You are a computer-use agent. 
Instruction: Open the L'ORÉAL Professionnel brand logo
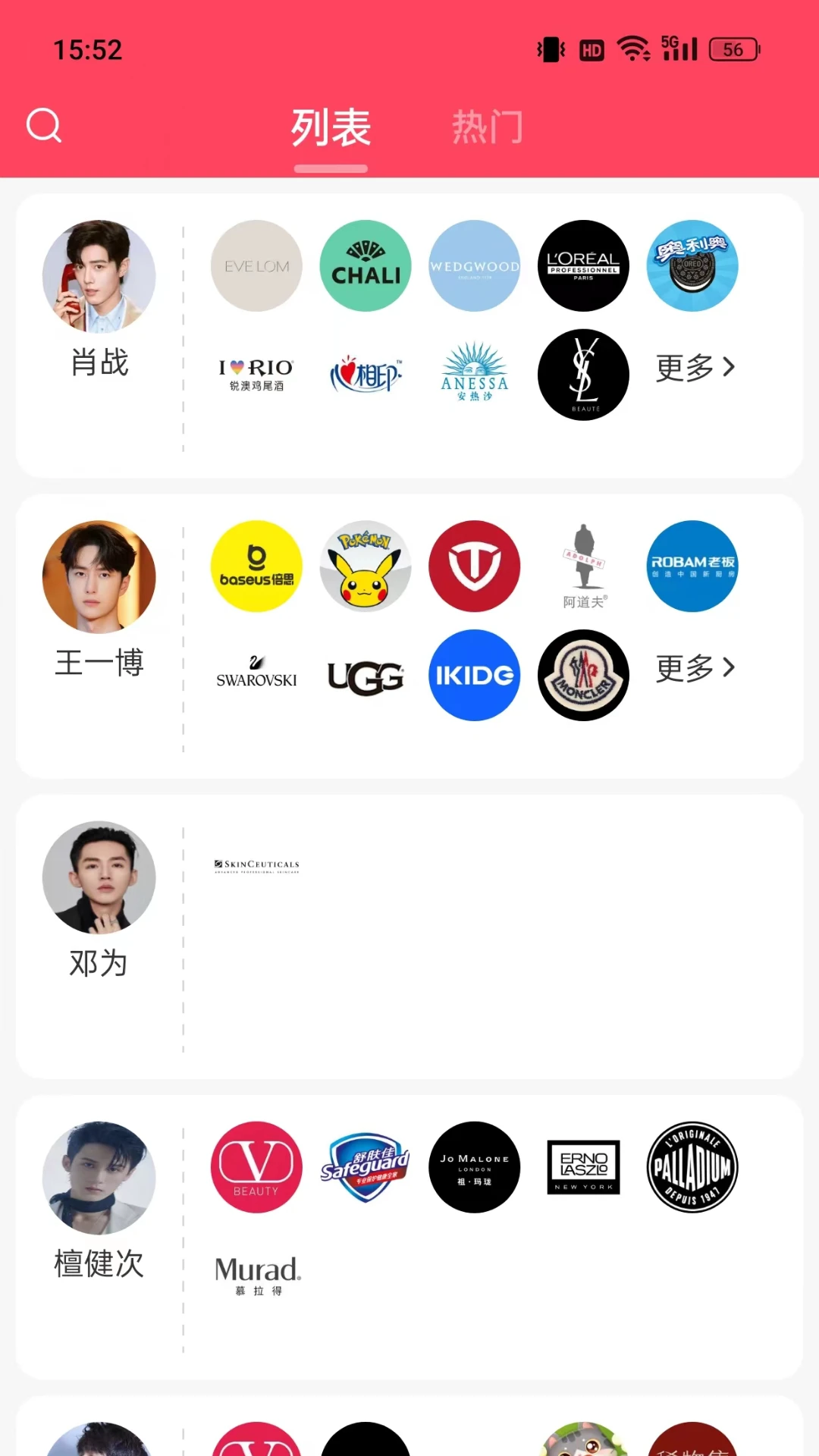point(583,266)
